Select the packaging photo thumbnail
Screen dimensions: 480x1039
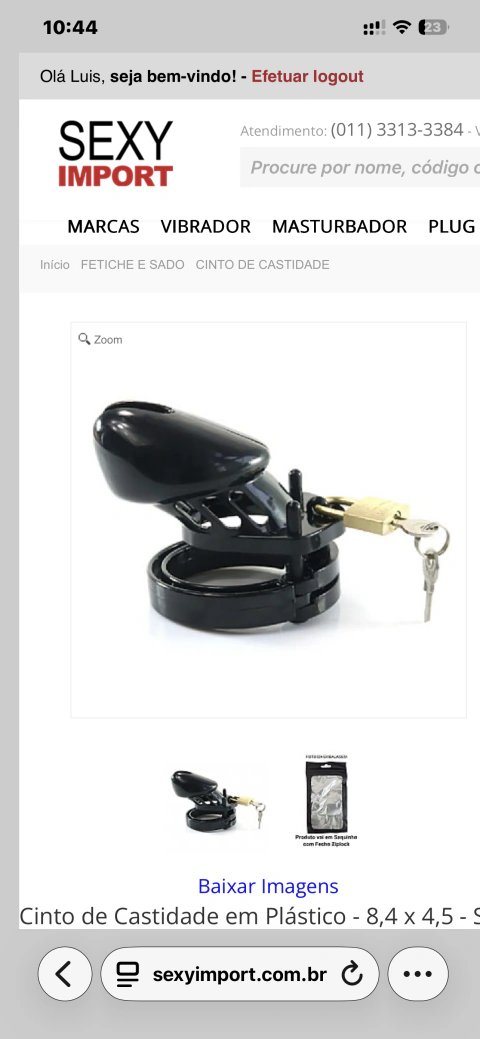pyautogui.click(x=326, y=800)
